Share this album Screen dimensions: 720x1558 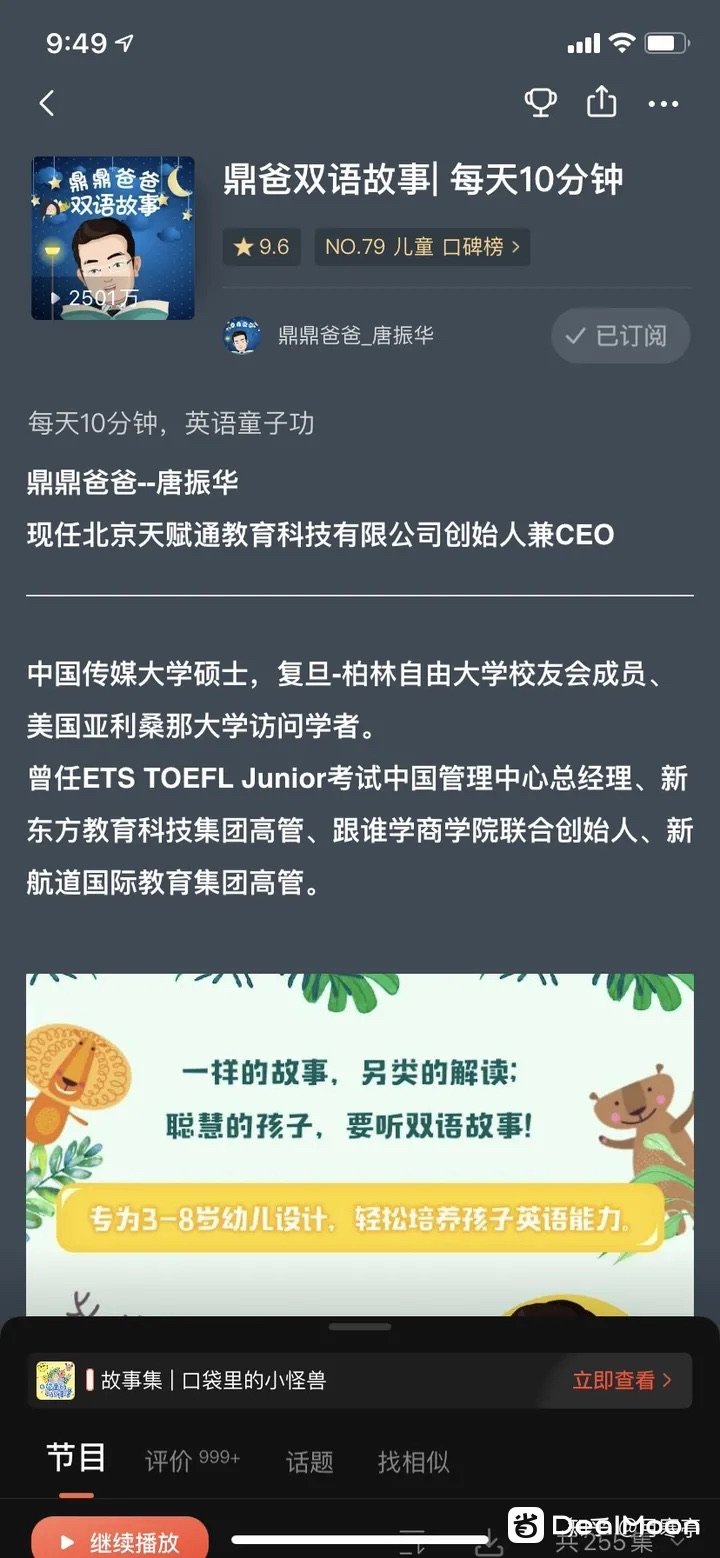point(601,103)
